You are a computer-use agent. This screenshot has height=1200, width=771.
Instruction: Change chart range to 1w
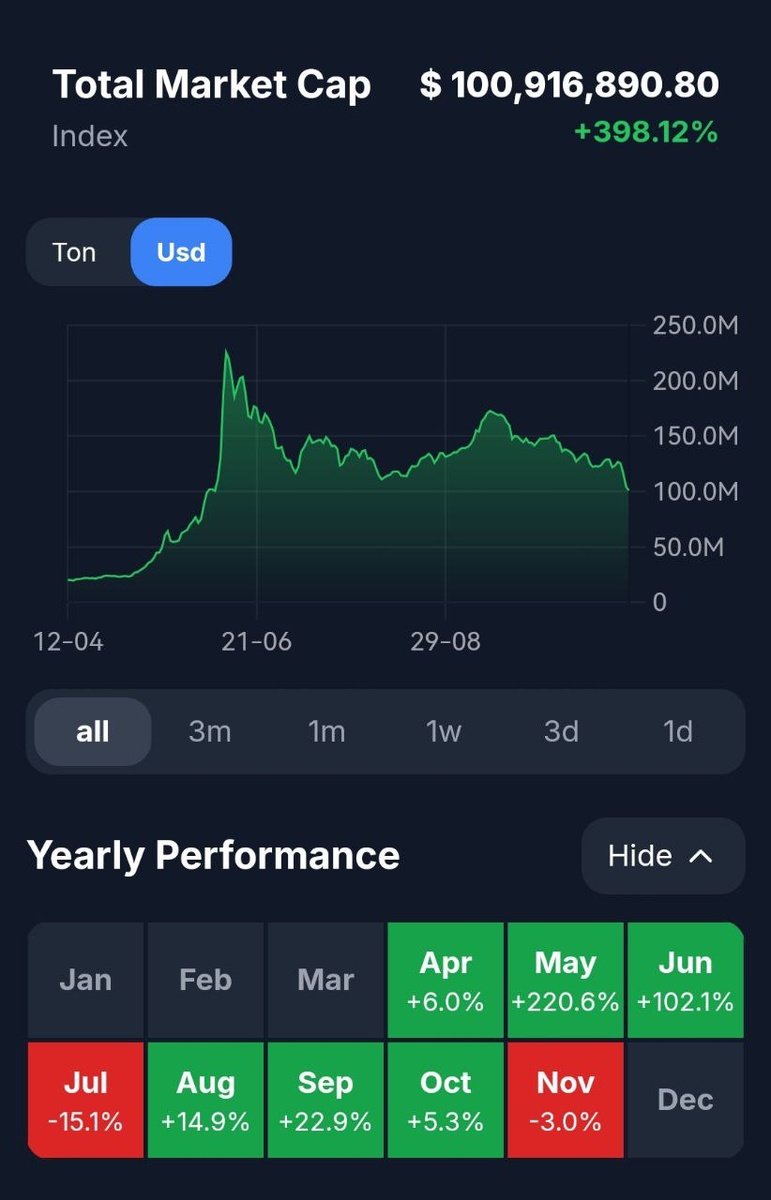coord(444,731)
